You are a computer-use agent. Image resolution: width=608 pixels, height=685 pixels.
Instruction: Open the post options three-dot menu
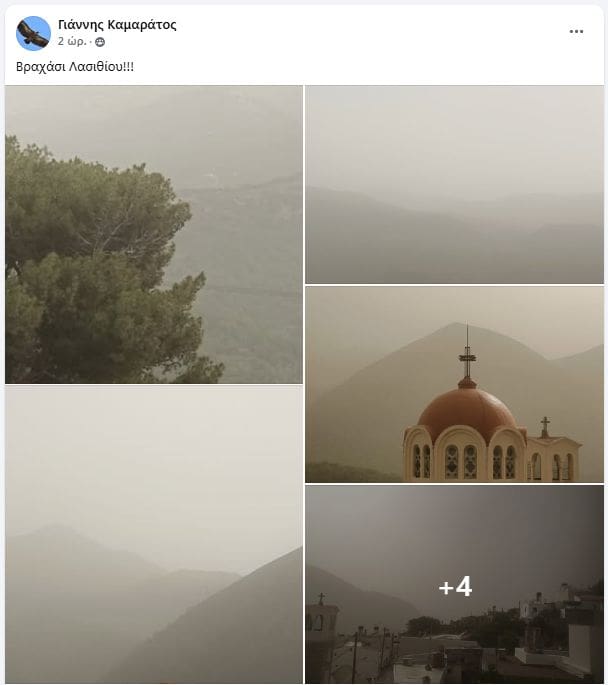pyautogui.click(x=576, y=32)
